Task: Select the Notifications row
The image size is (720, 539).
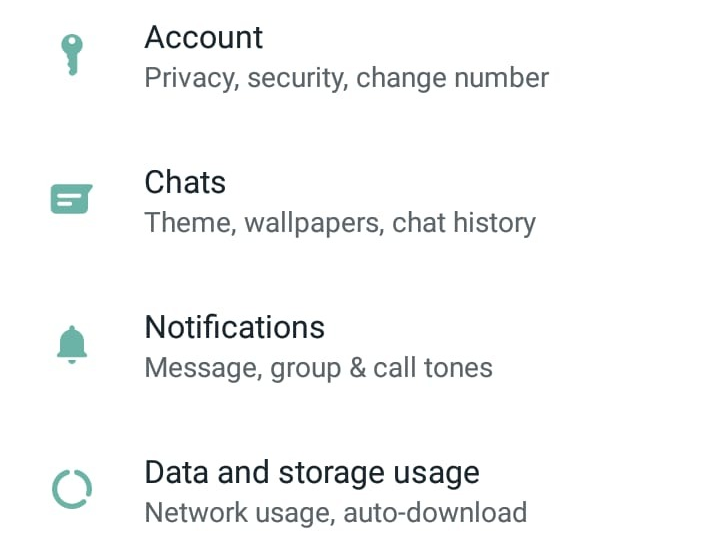Action: [234, 328]
